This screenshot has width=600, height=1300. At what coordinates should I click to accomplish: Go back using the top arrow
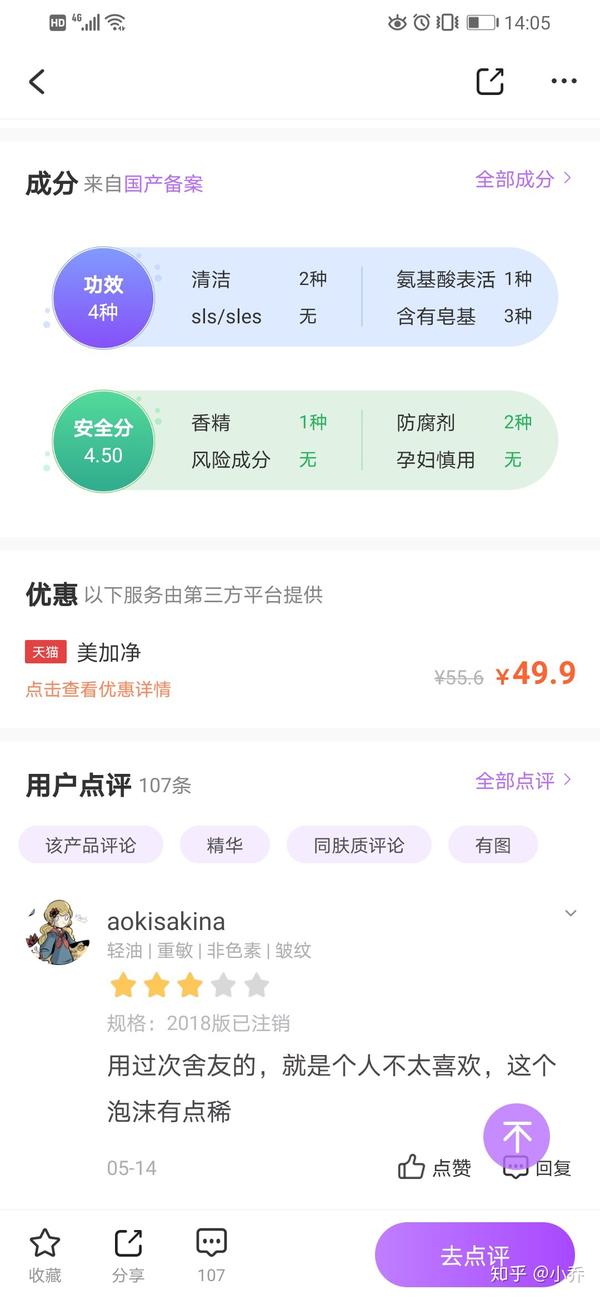click(37, 82)
